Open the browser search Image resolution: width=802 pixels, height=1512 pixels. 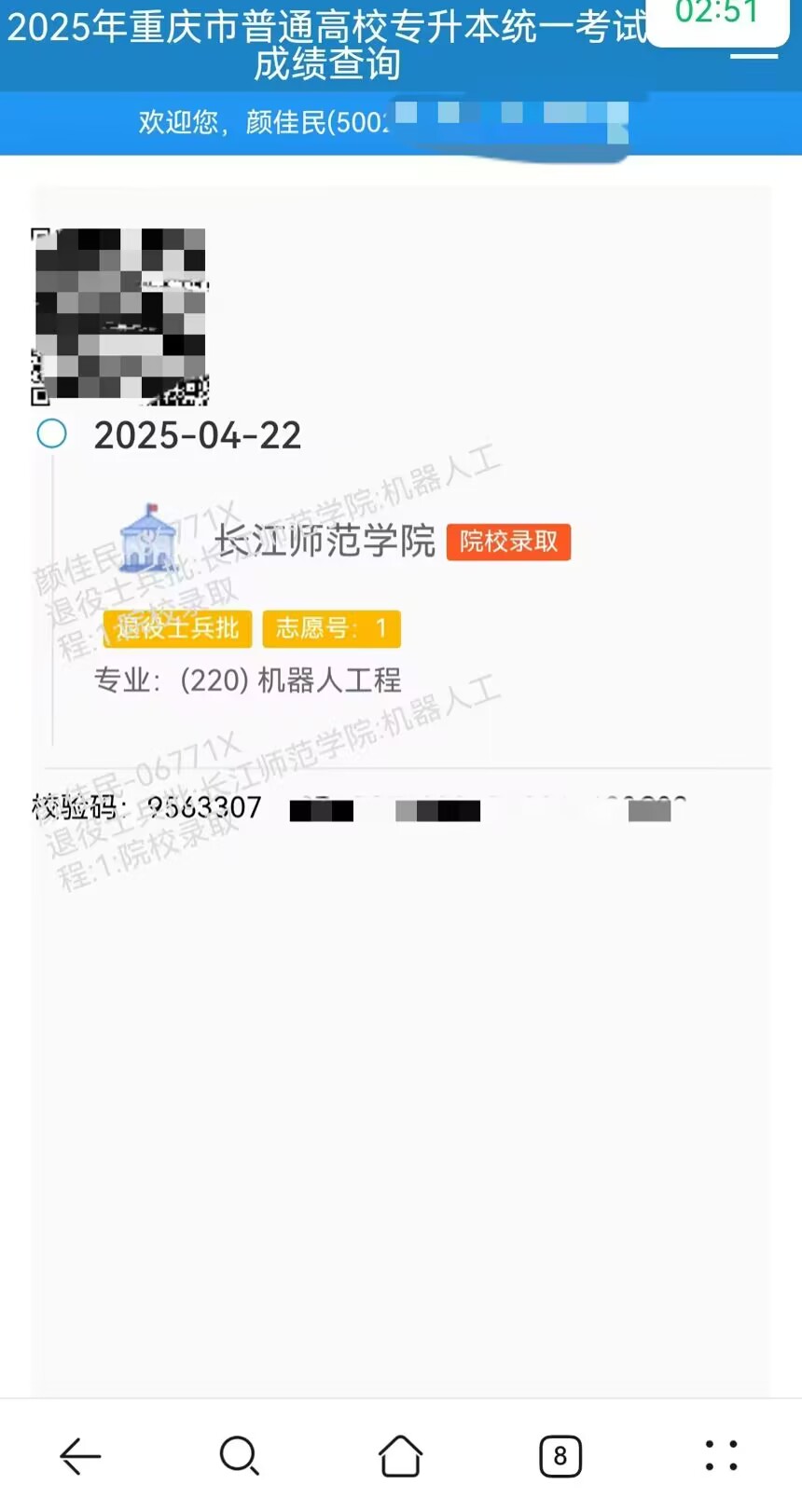click(x=240, y=1455)
